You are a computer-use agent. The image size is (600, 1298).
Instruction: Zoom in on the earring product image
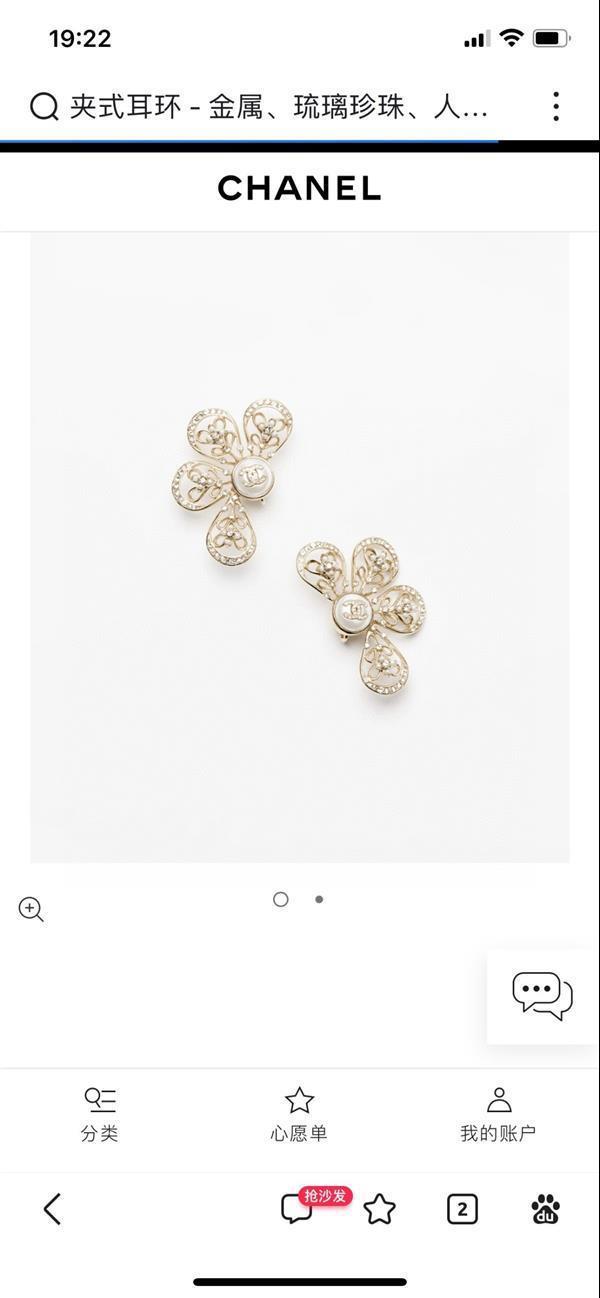31,909
